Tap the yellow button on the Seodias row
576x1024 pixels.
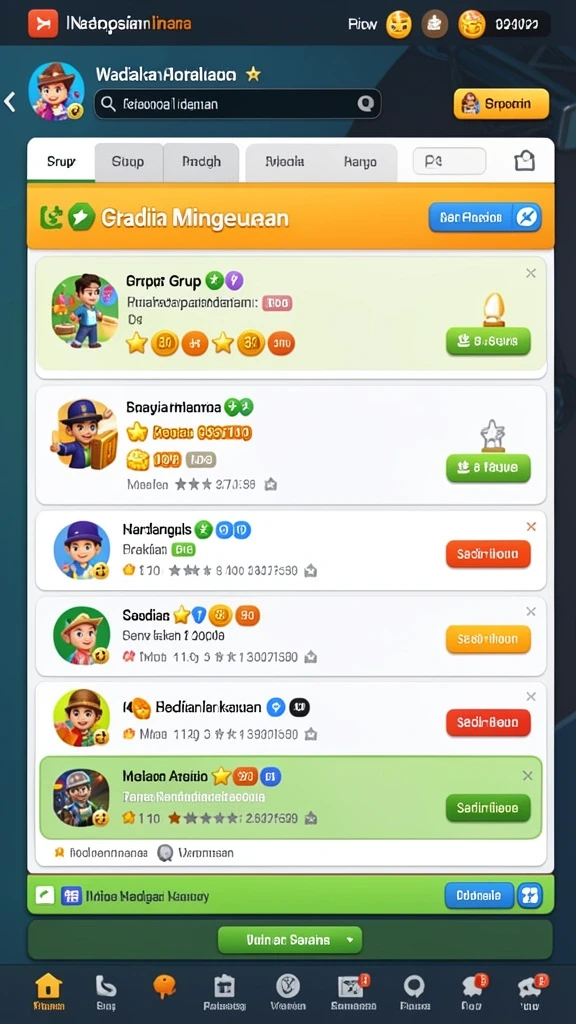click(x=488, y=639)
